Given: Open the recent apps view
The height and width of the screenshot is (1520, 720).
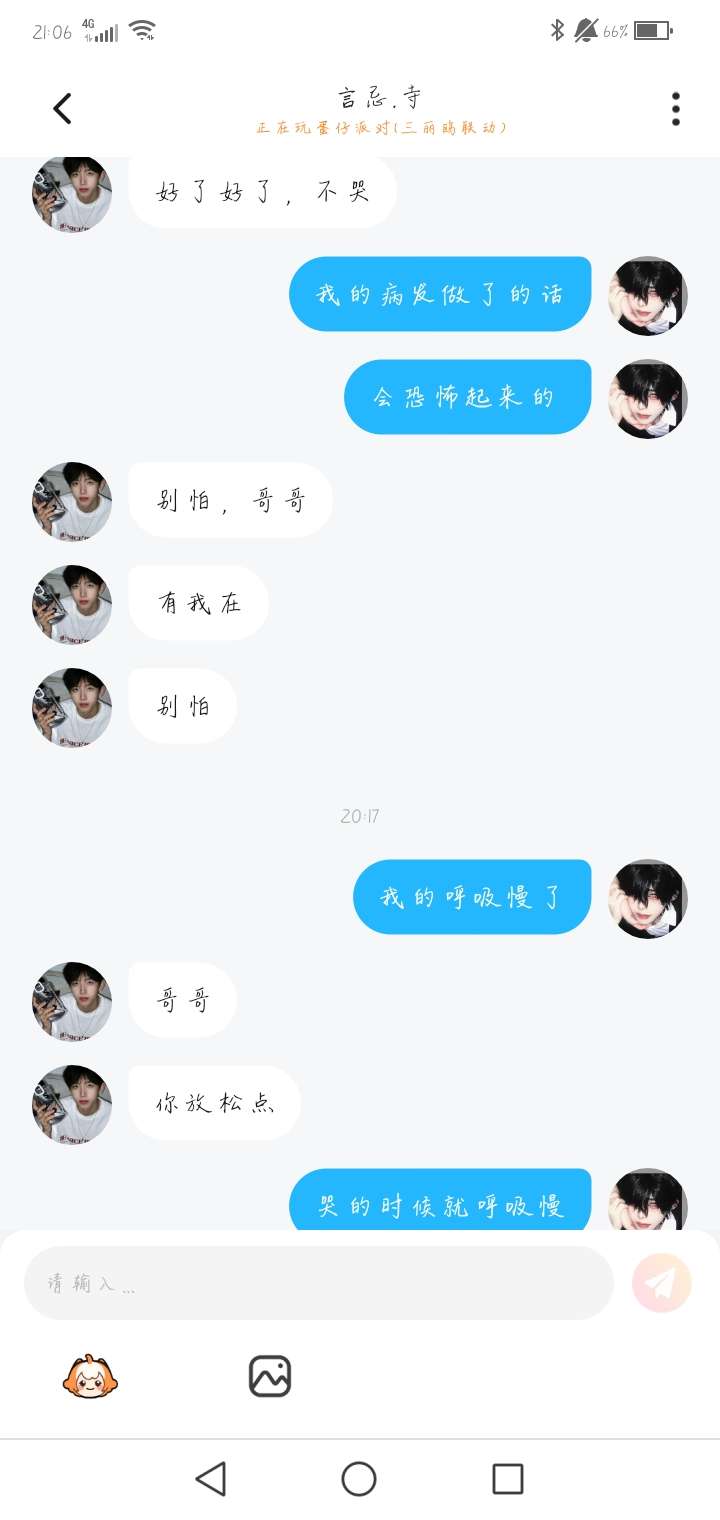Looking at the screenshot, I should click(508, 1479).
